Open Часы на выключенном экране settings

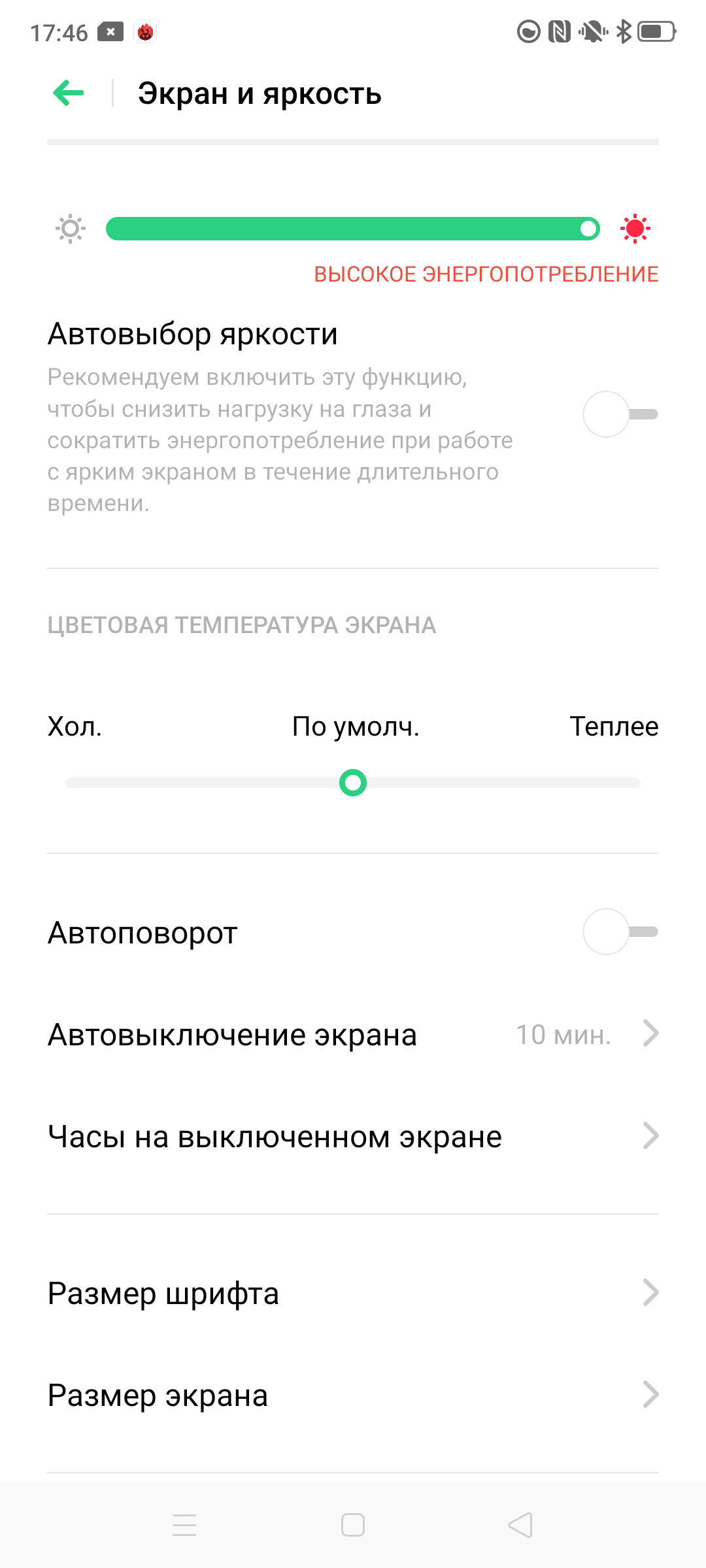coord(353,1135)
